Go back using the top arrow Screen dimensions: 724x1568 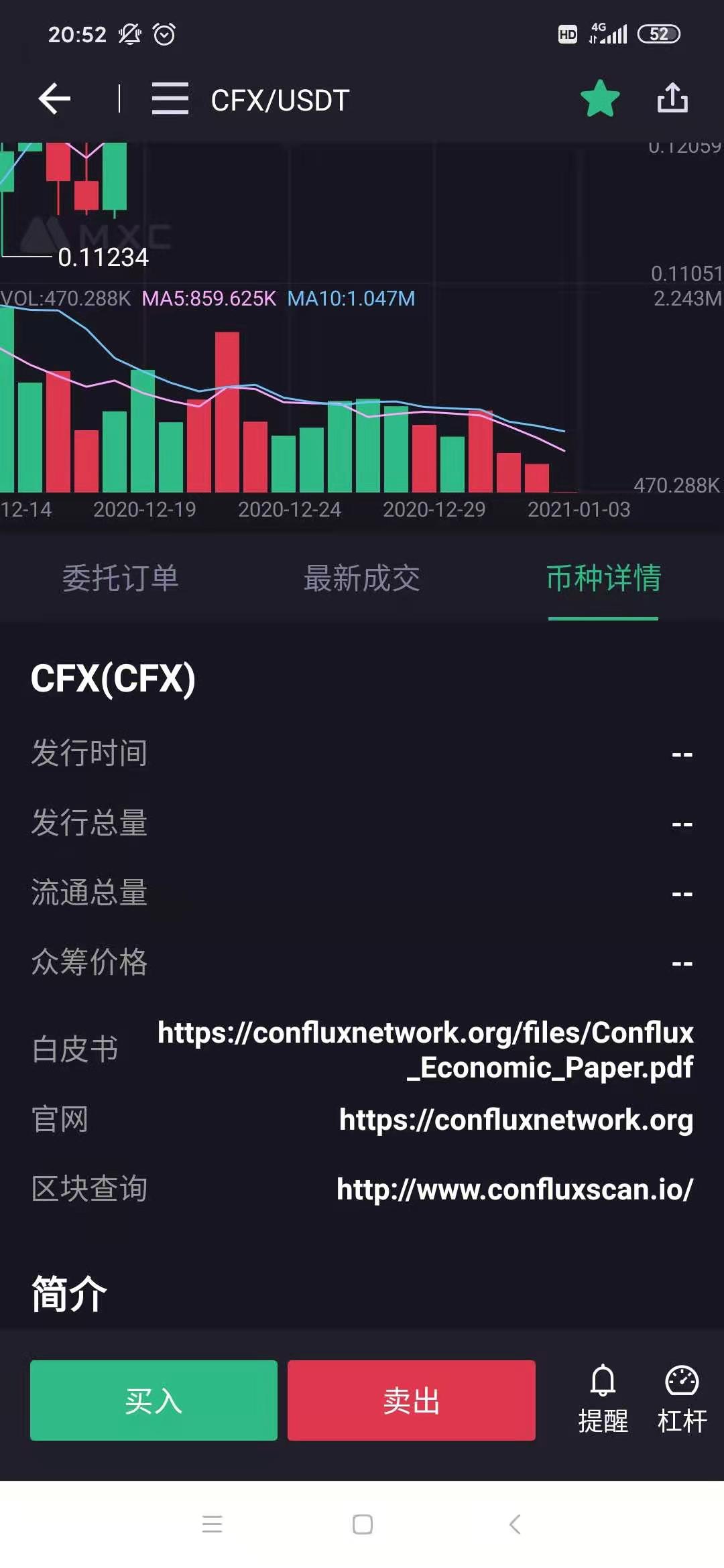pos(55,99)
